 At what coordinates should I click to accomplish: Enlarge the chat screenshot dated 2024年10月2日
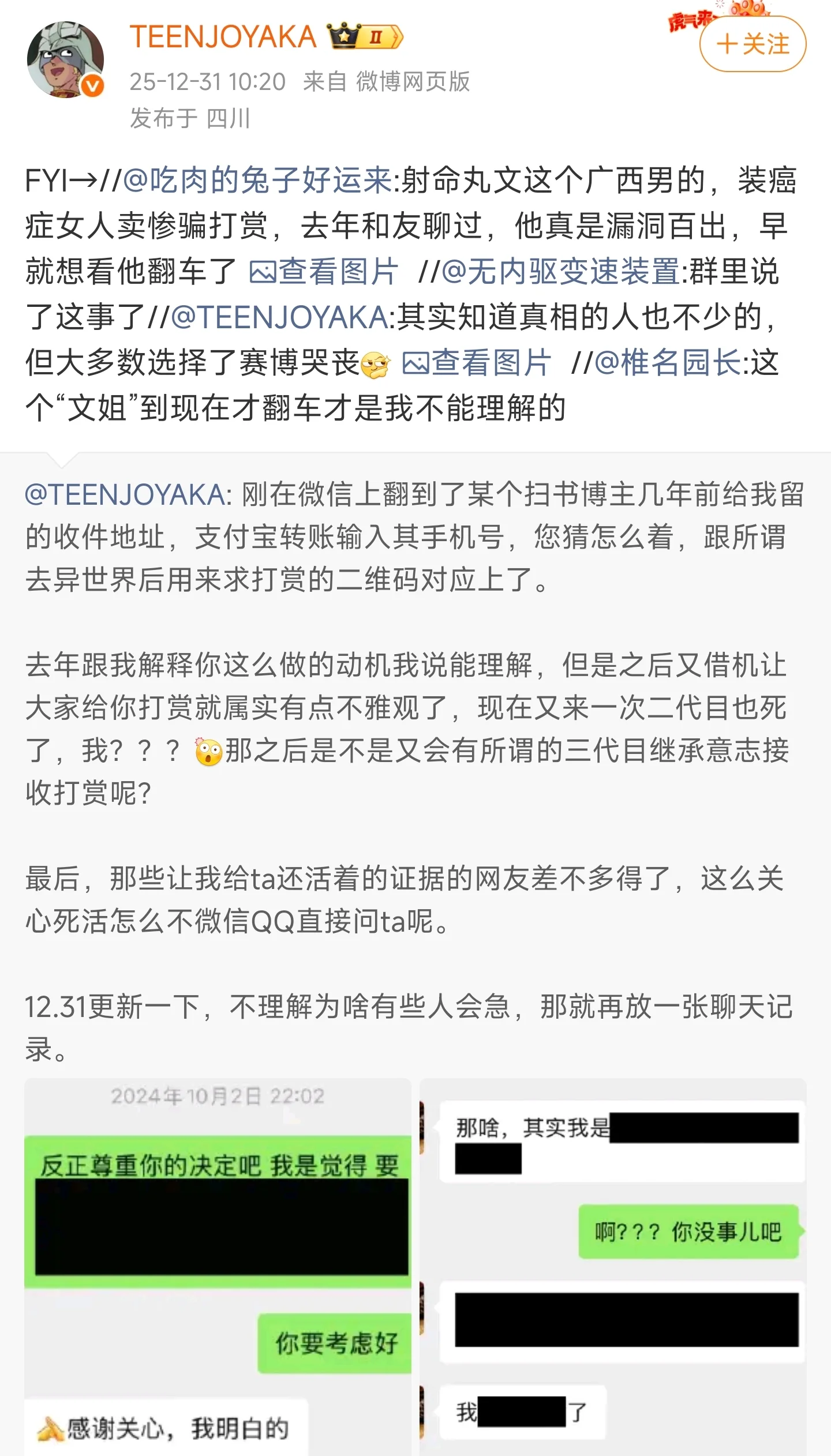[218, 1266]
